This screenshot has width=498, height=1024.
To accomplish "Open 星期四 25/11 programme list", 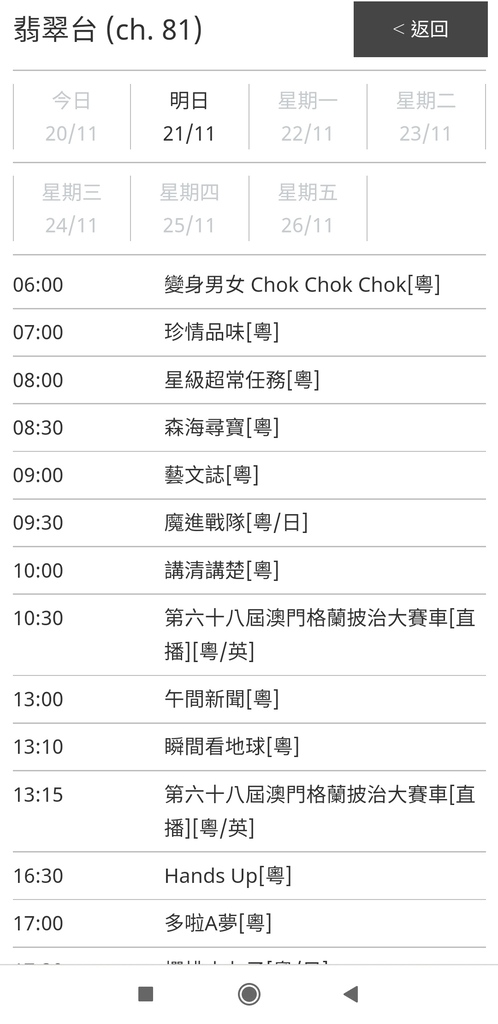I will [189, 208].
